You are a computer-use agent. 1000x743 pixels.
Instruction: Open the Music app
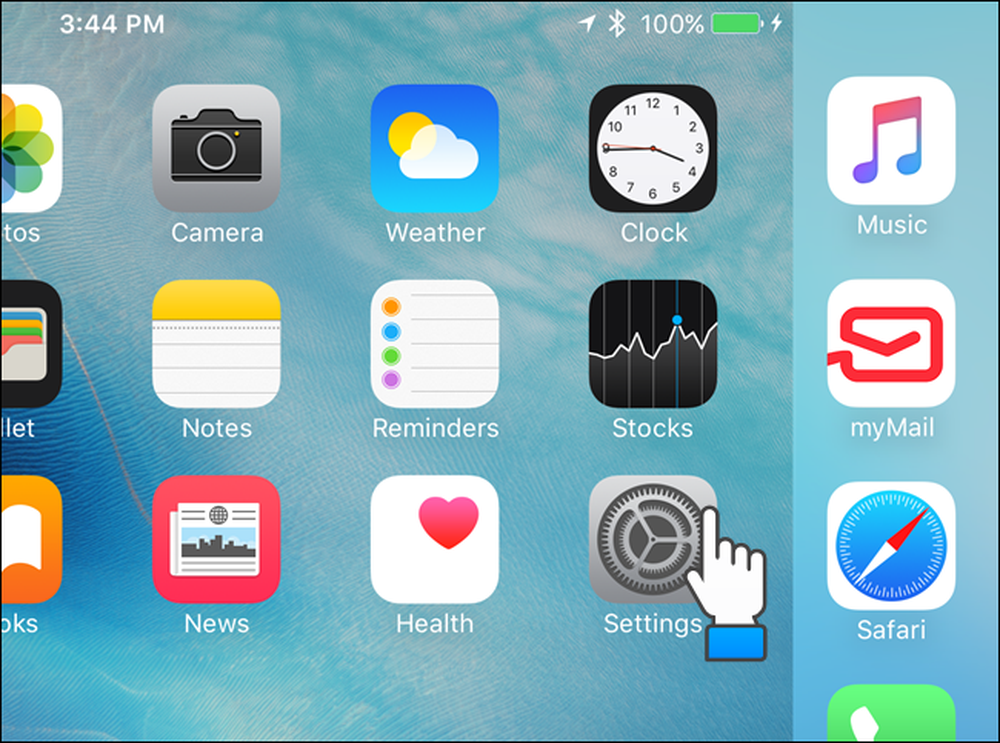[891, 141]
